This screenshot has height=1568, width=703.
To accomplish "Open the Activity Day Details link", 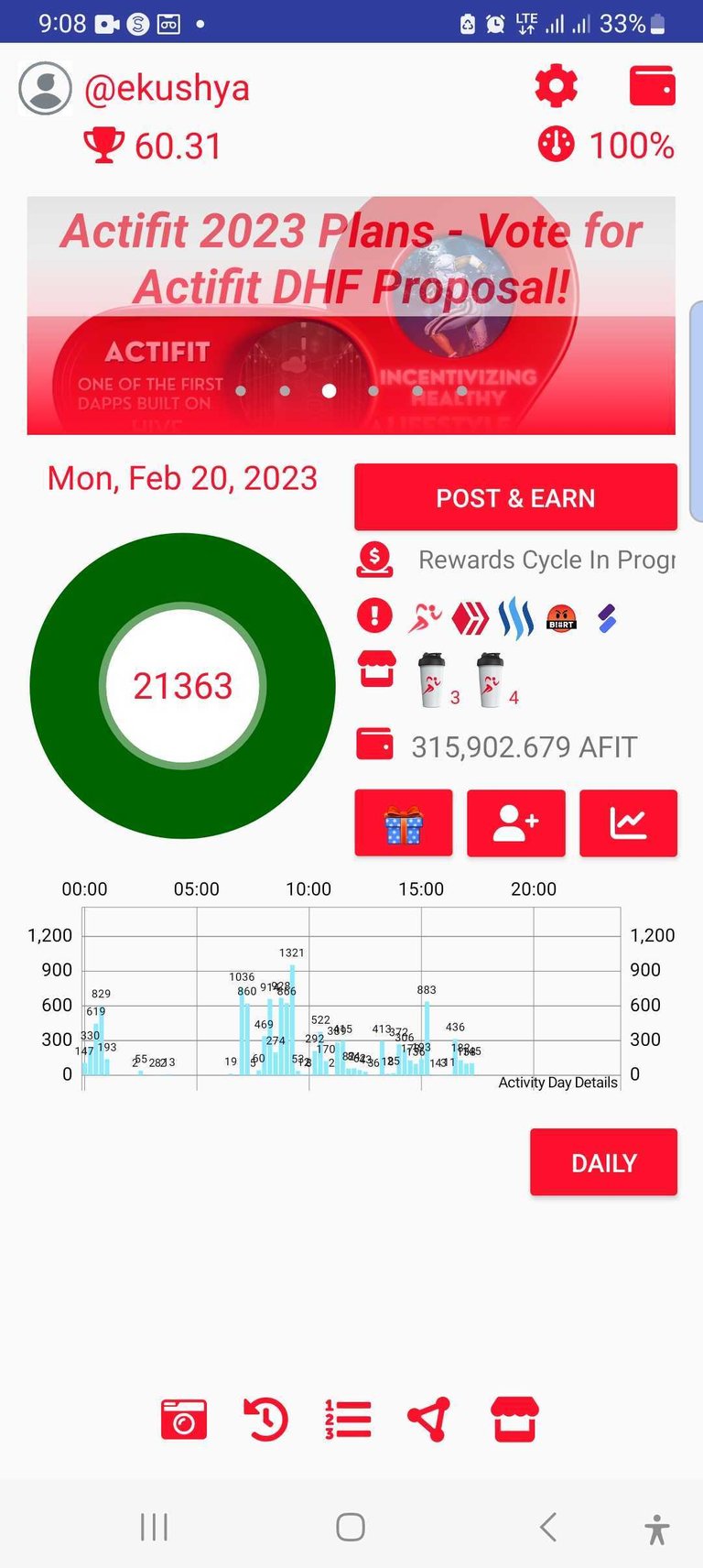I will point(557,1083).
